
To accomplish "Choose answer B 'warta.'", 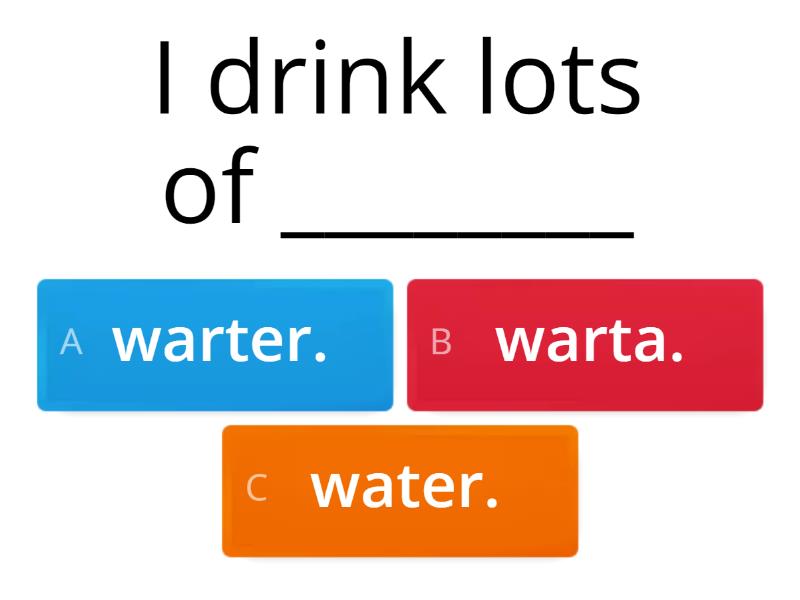I will pyautogui.click(x=585, y=344).
